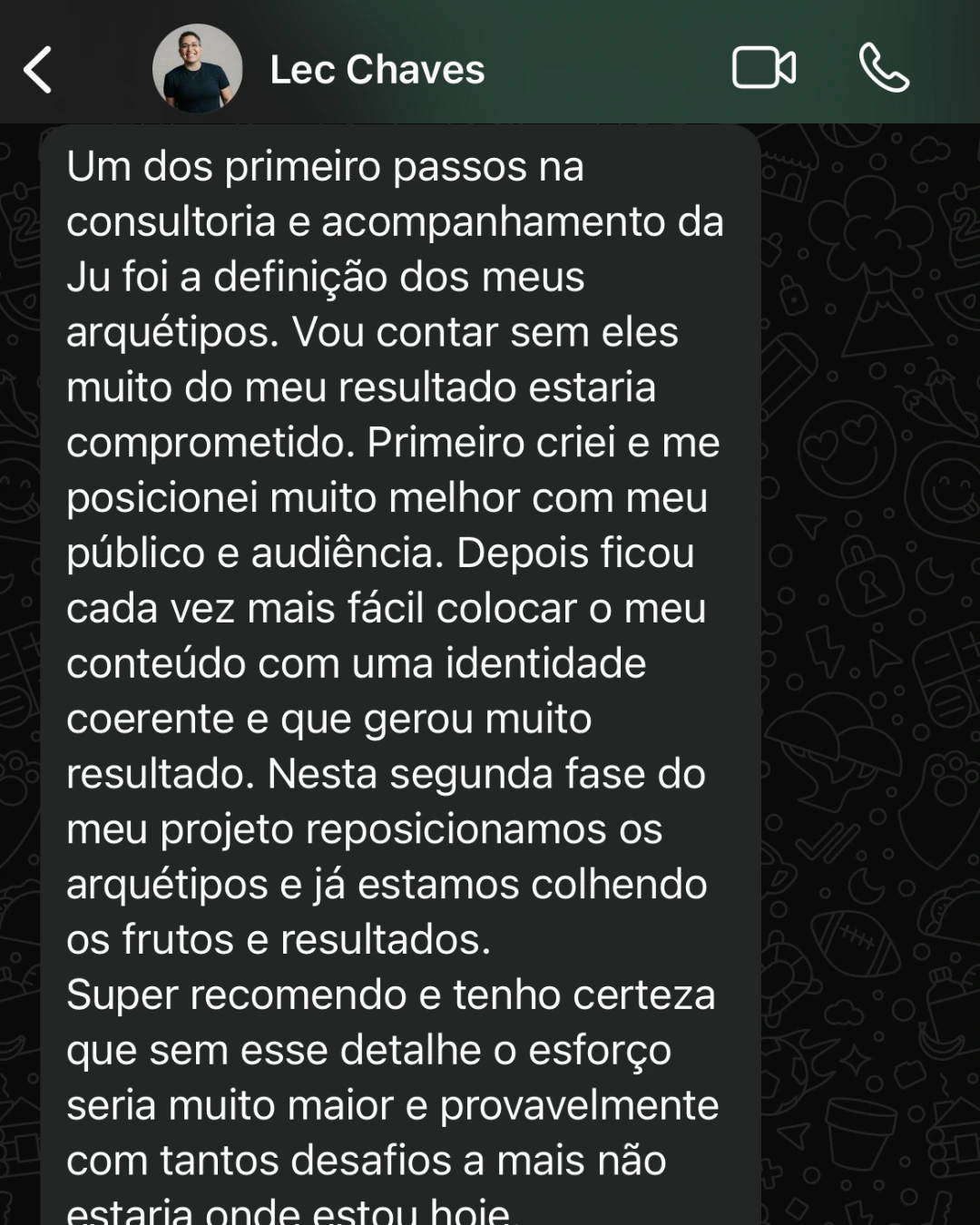Start a voice call with Lec Chaves
Viewport: 980px width, 1225px height.
pos(883,68)
